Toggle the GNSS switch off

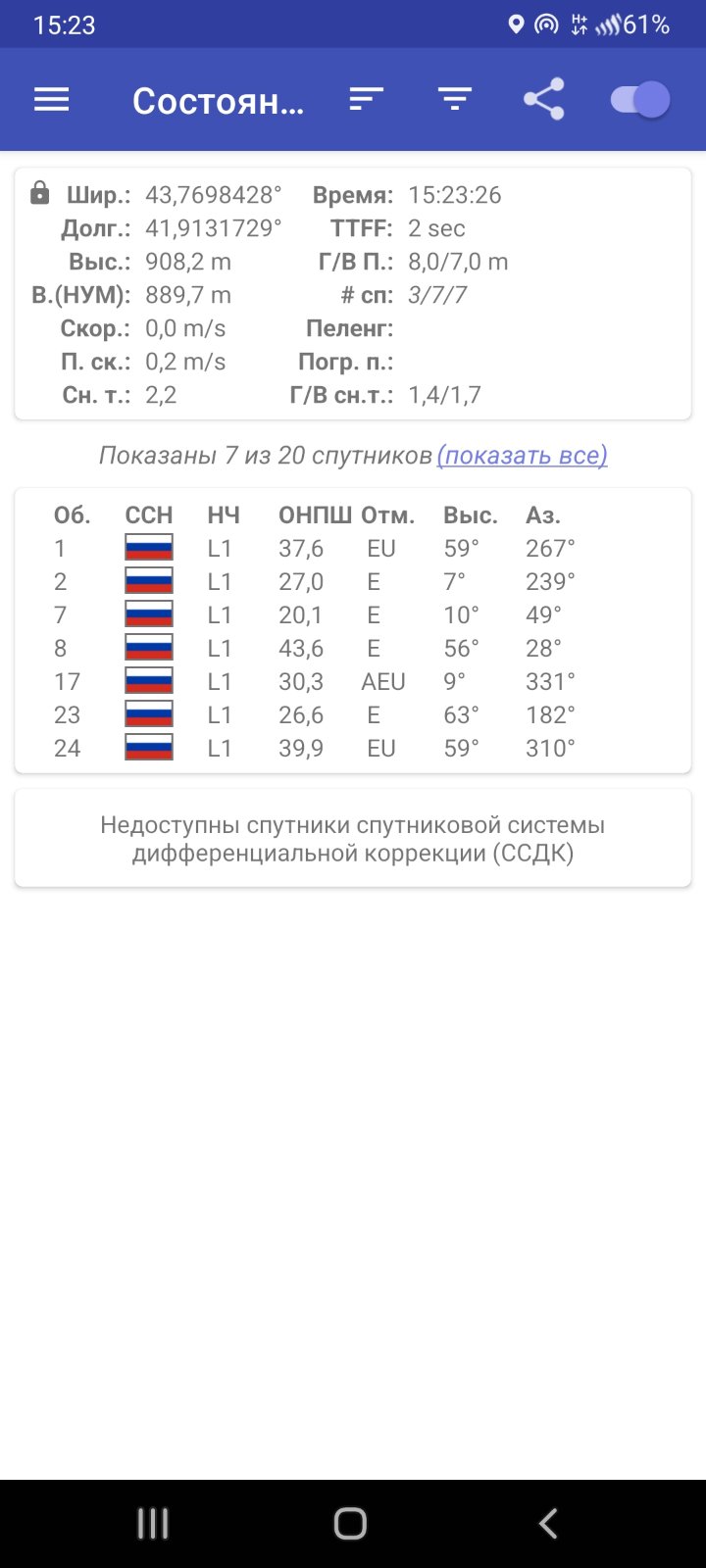640,99
